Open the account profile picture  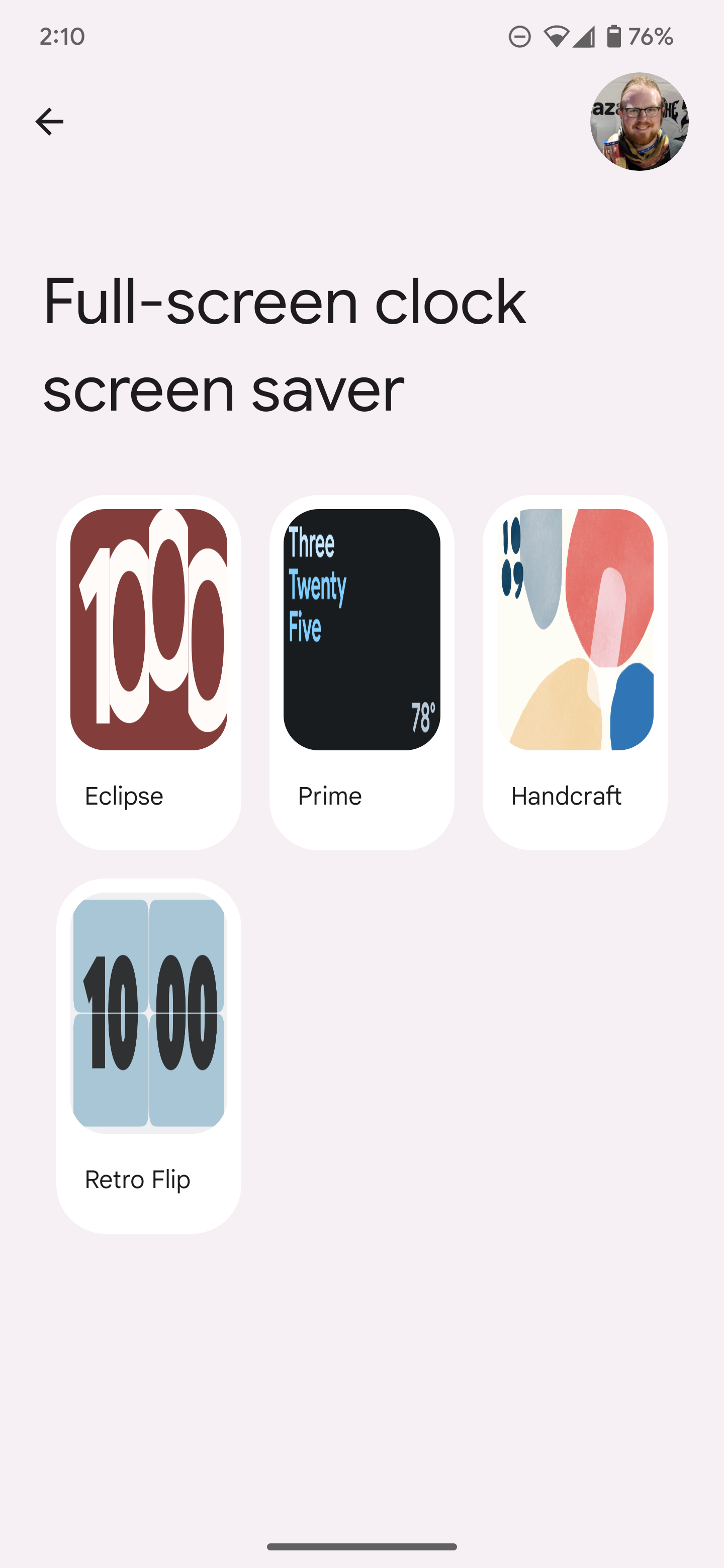(x=639, y=122)
